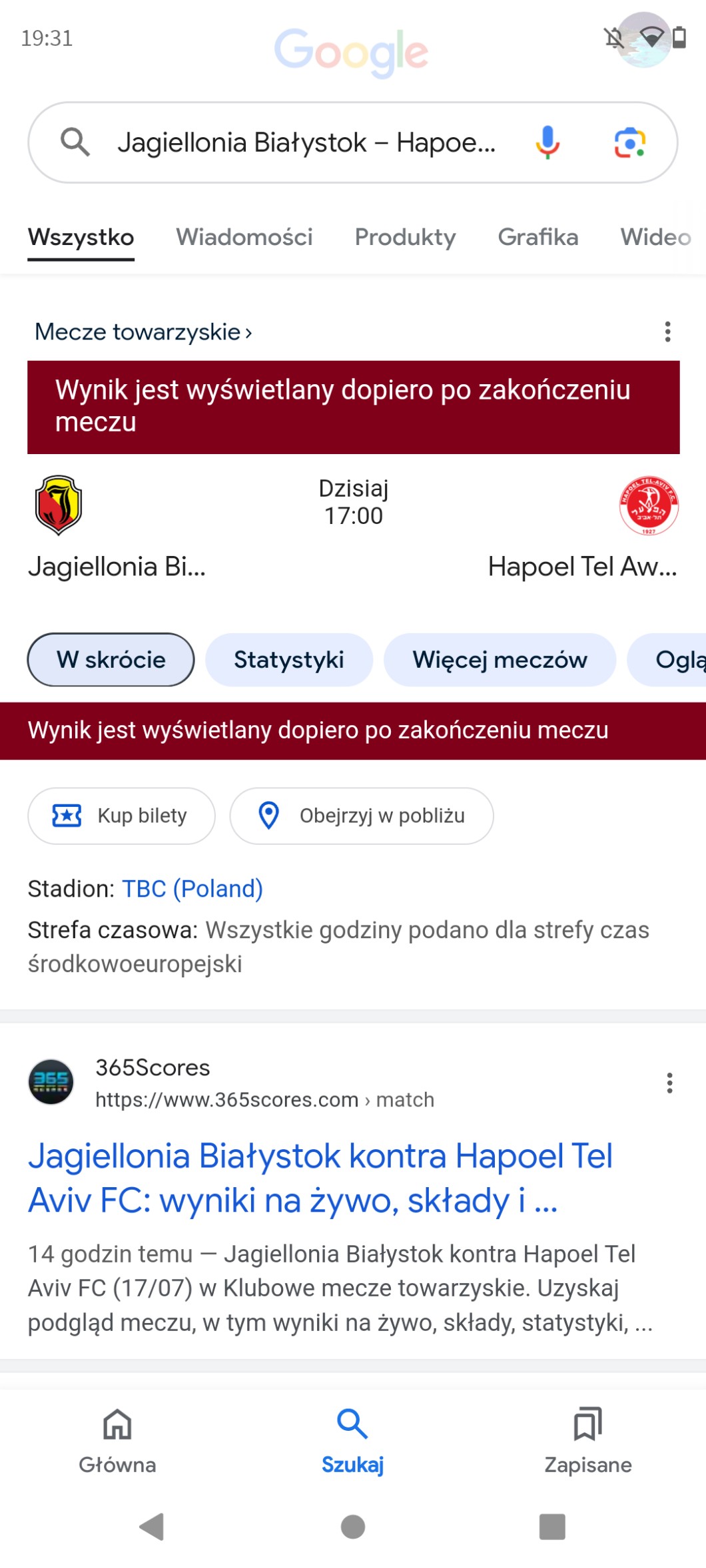This screenshot has height=1568, width=706.
Task: Tap Obejrzyj w pobliżu button
Action: pos(361,816)
